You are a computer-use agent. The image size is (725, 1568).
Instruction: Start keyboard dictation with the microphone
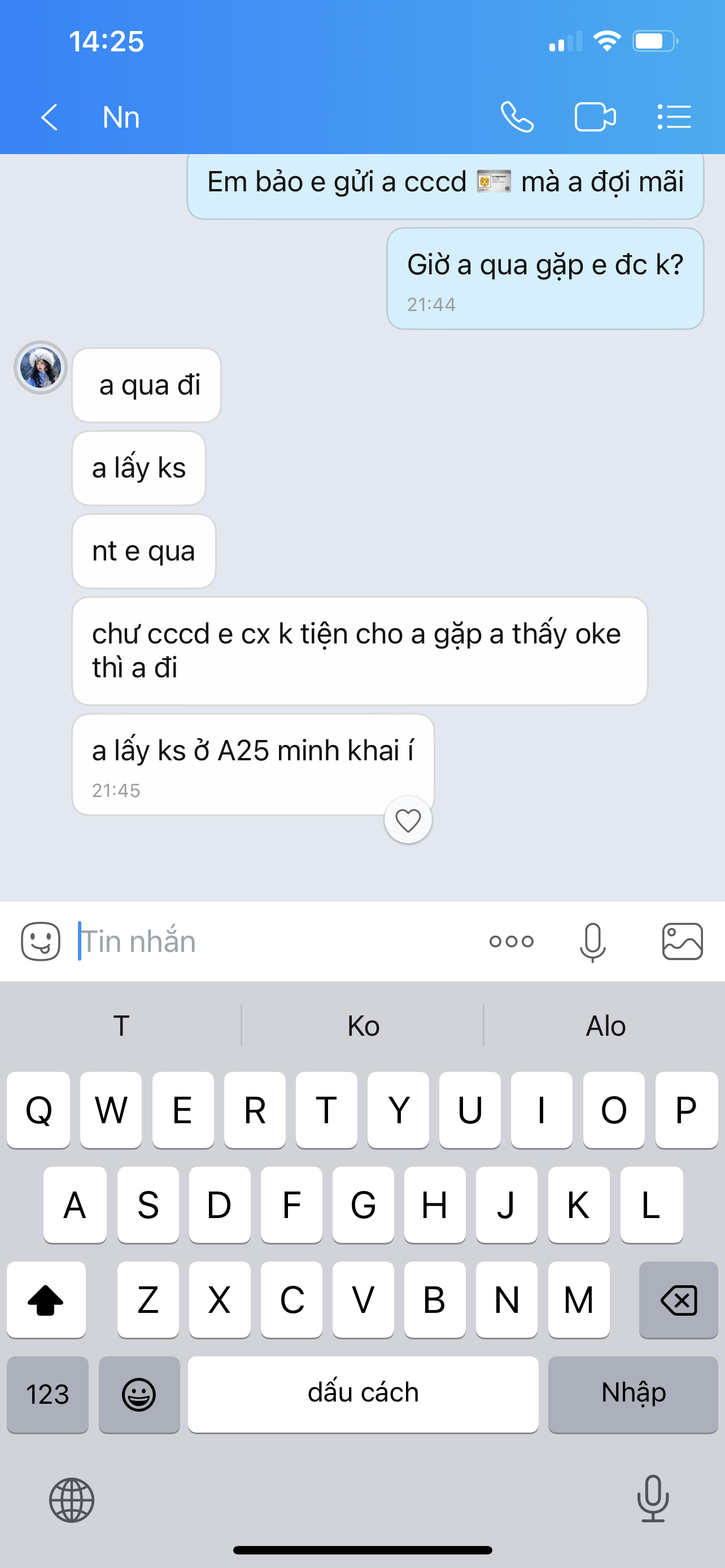click(x=653, y=1499)
